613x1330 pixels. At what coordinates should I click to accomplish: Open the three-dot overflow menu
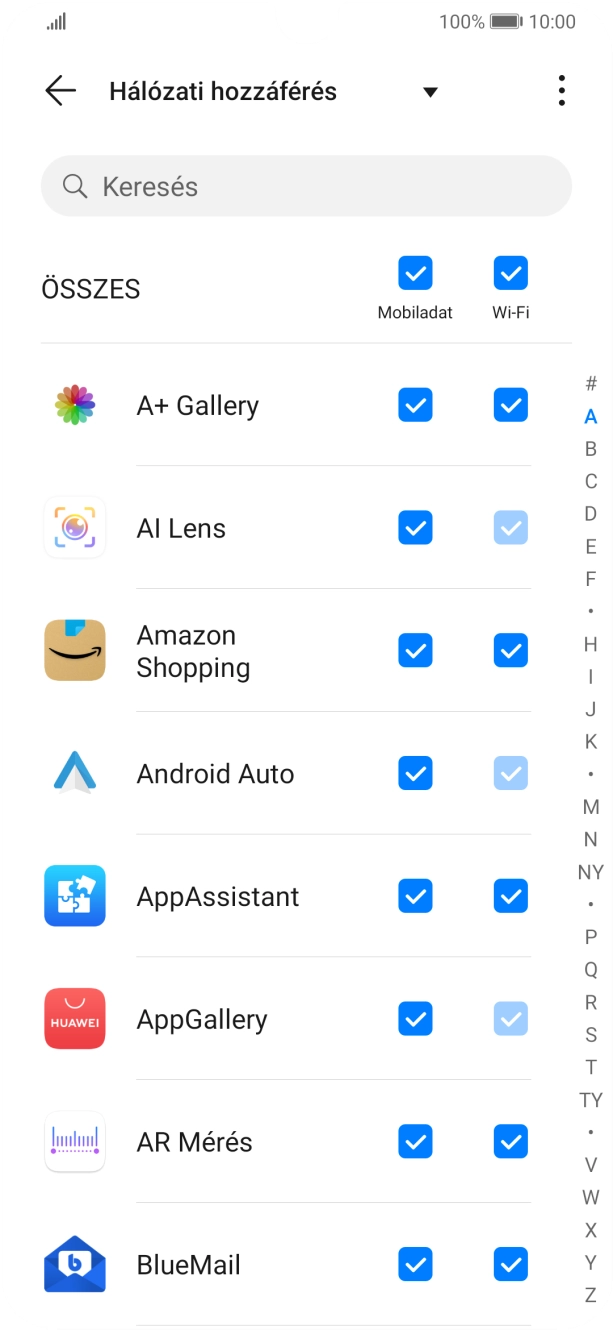562,91
